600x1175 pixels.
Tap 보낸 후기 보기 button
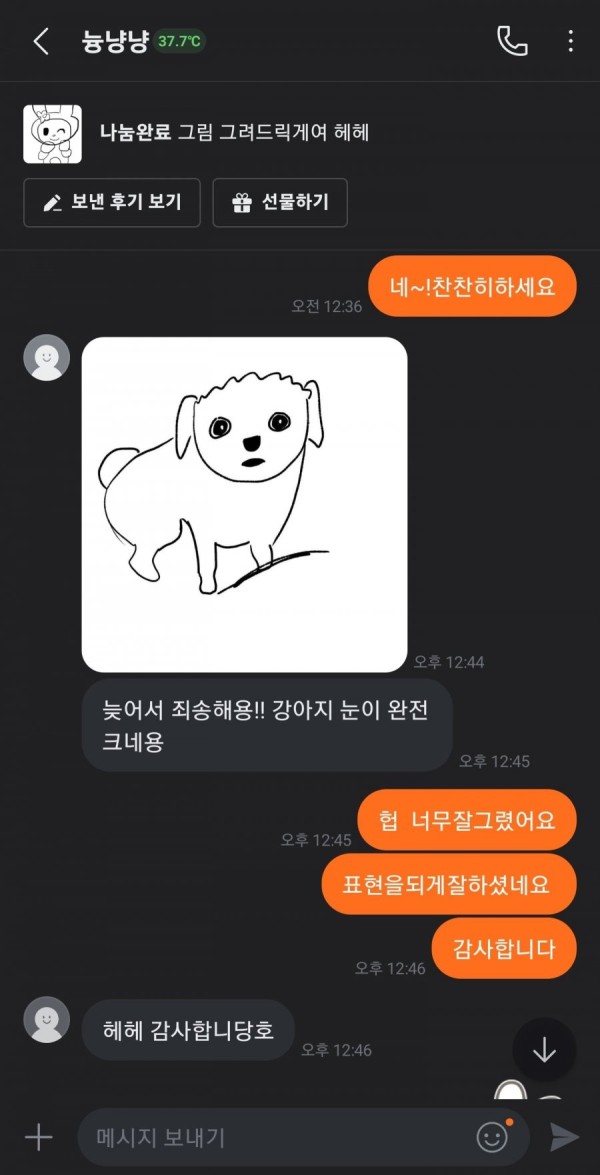[x=112, y=202]
